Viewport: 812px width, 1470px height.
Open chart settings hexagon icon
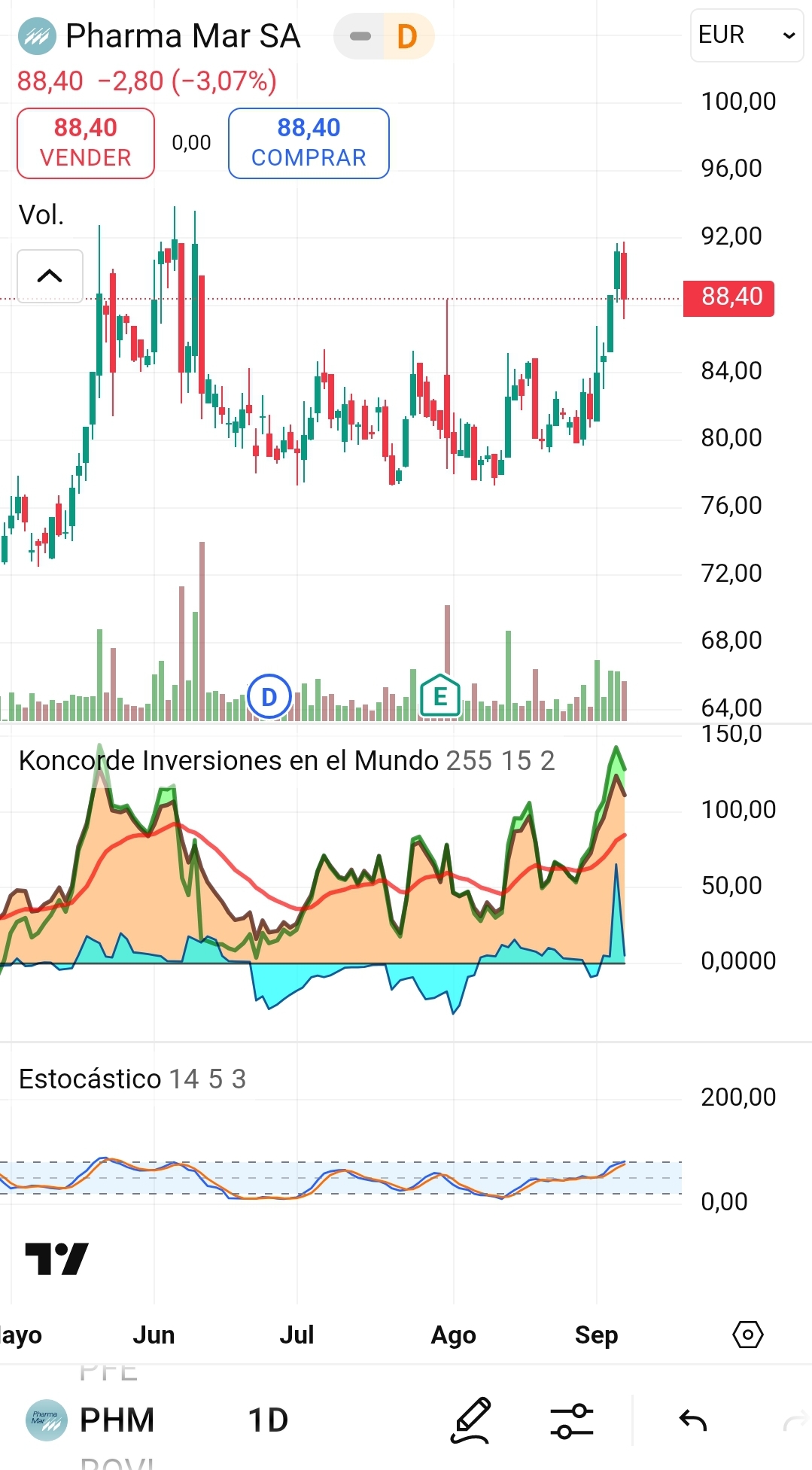pyautogui.click(x=748, y=1335)
